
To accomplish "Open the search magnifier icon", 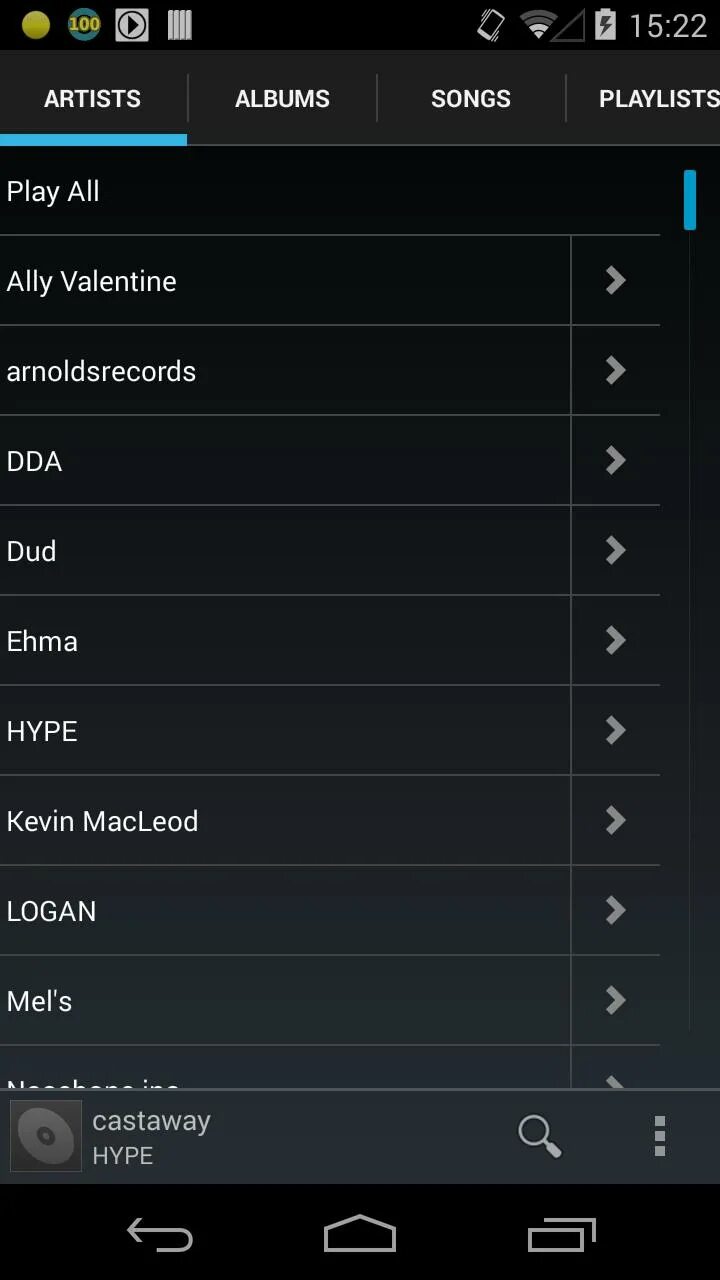I will click(x=539, y=1136).
